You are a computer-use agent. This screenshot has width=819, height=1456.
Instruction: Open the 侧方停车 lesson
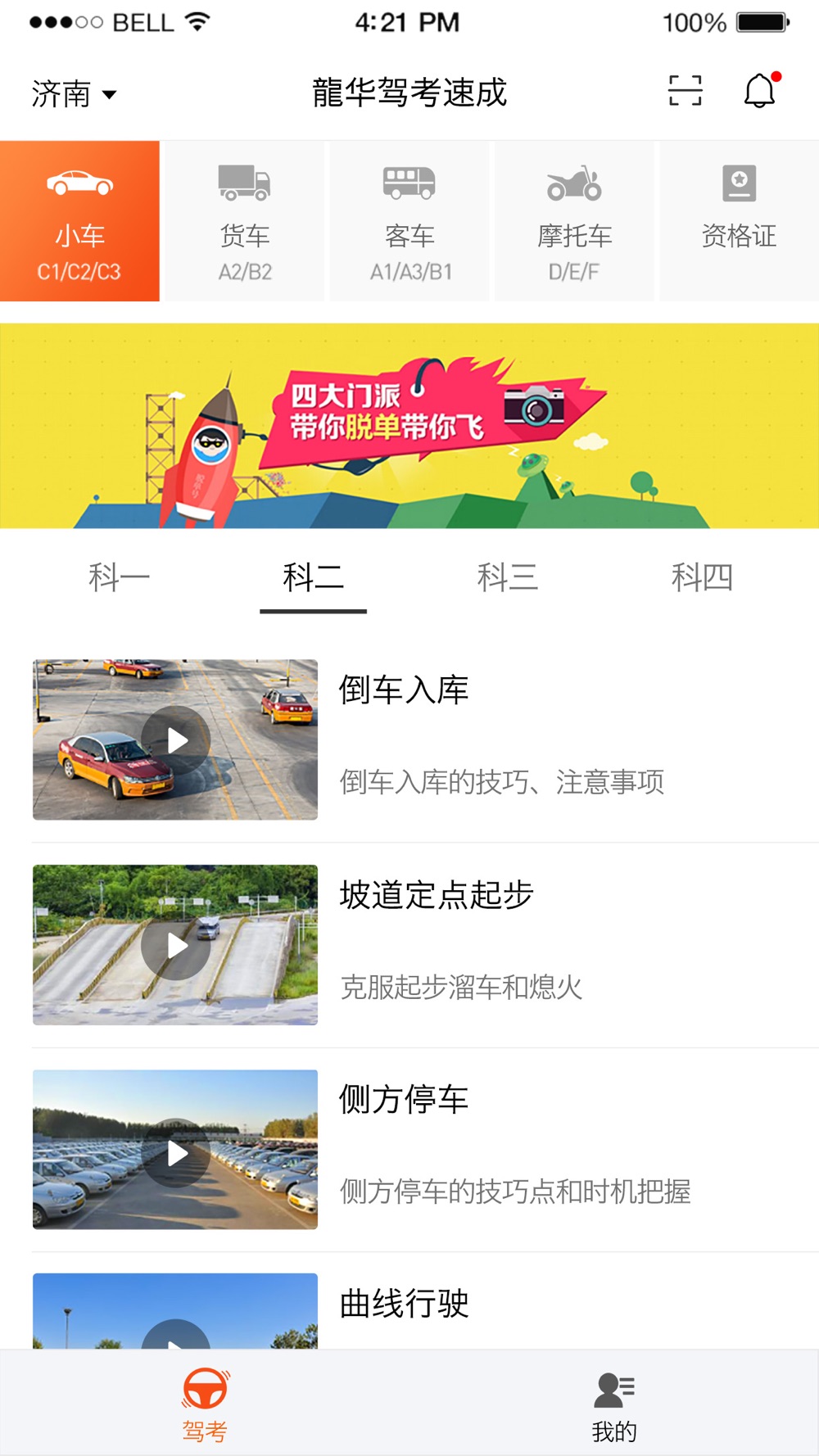point(426,1150)
